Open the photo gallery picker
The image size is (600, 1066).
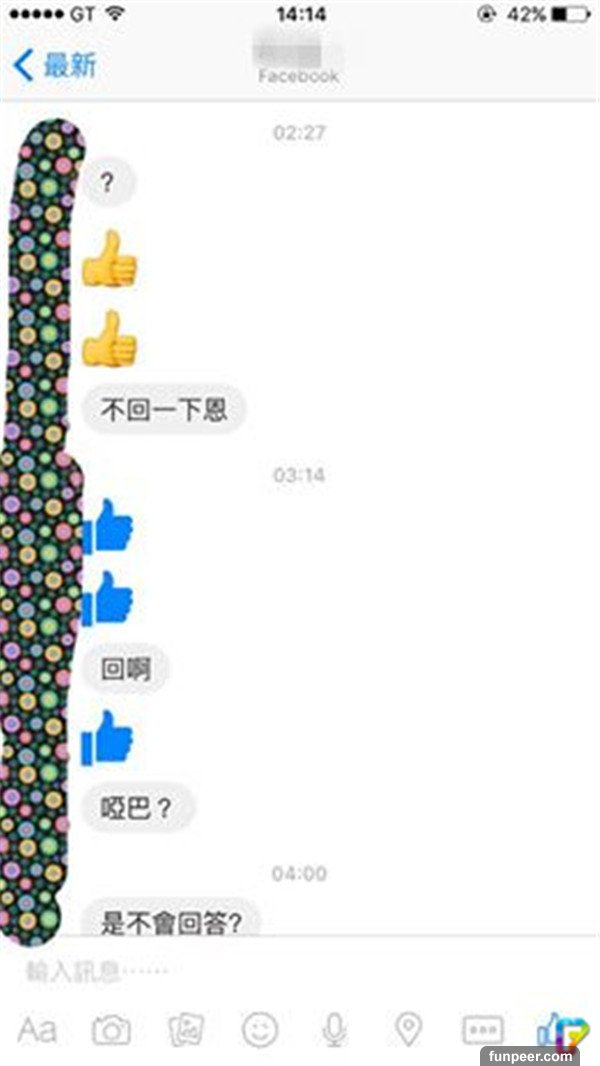187,1030
